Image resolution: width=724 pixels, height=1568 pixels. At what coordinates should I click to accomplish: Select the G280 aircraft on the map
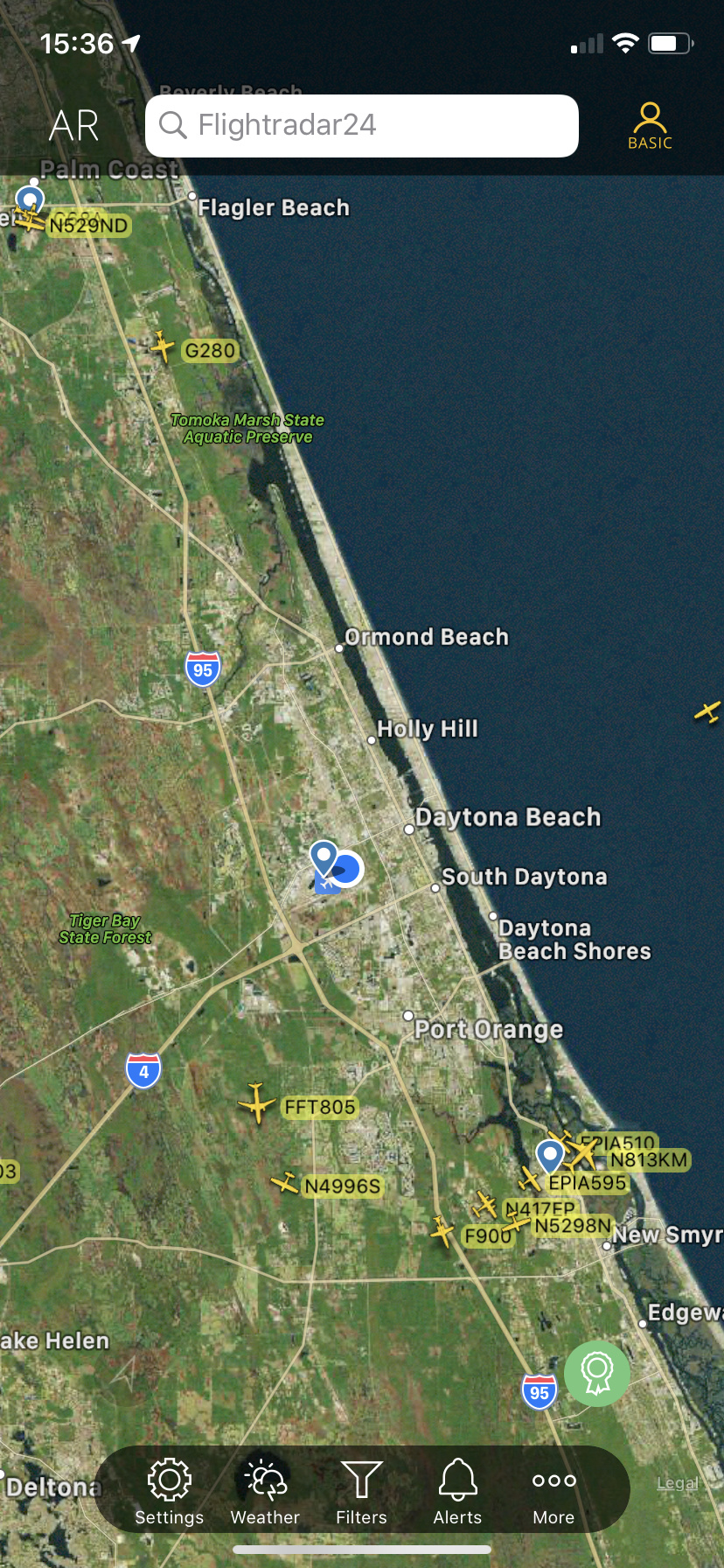click(163, 346)
